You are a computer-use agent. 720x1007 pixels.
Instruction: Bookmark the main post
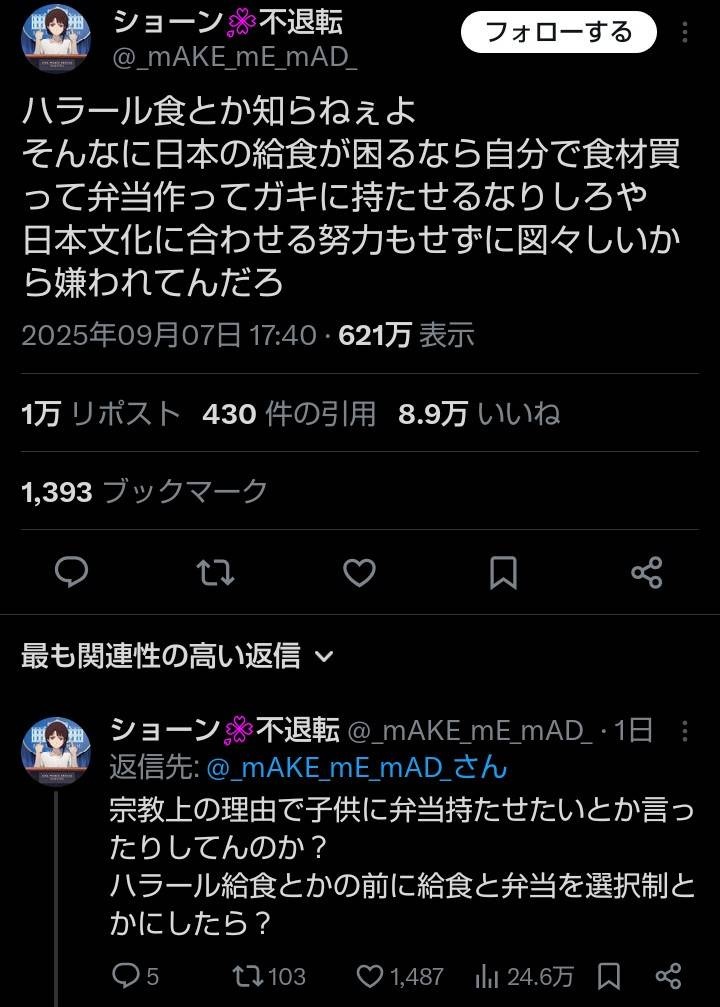pyautogui.click(x=503, y=572)
